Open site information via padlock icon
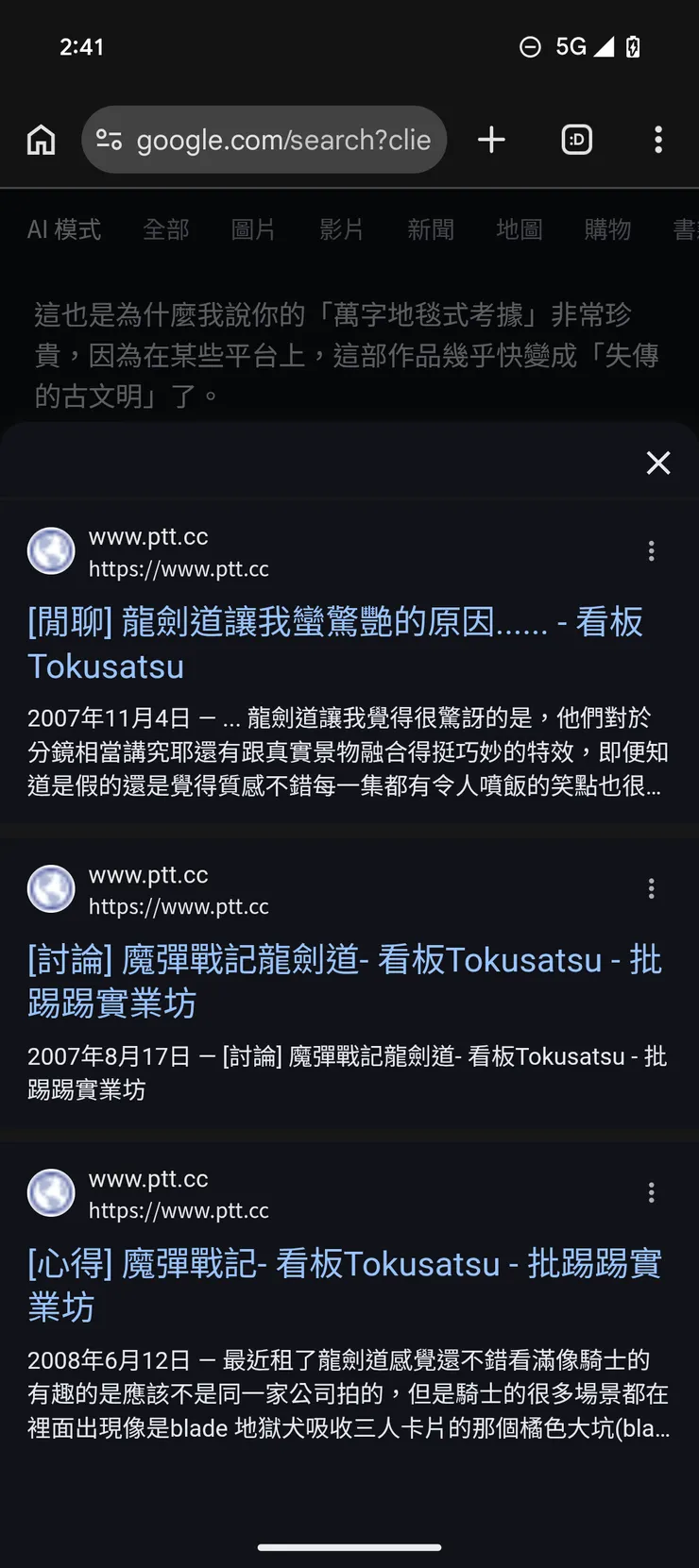699x1568 pixels. pyautogui.click(x=110, y=139)
